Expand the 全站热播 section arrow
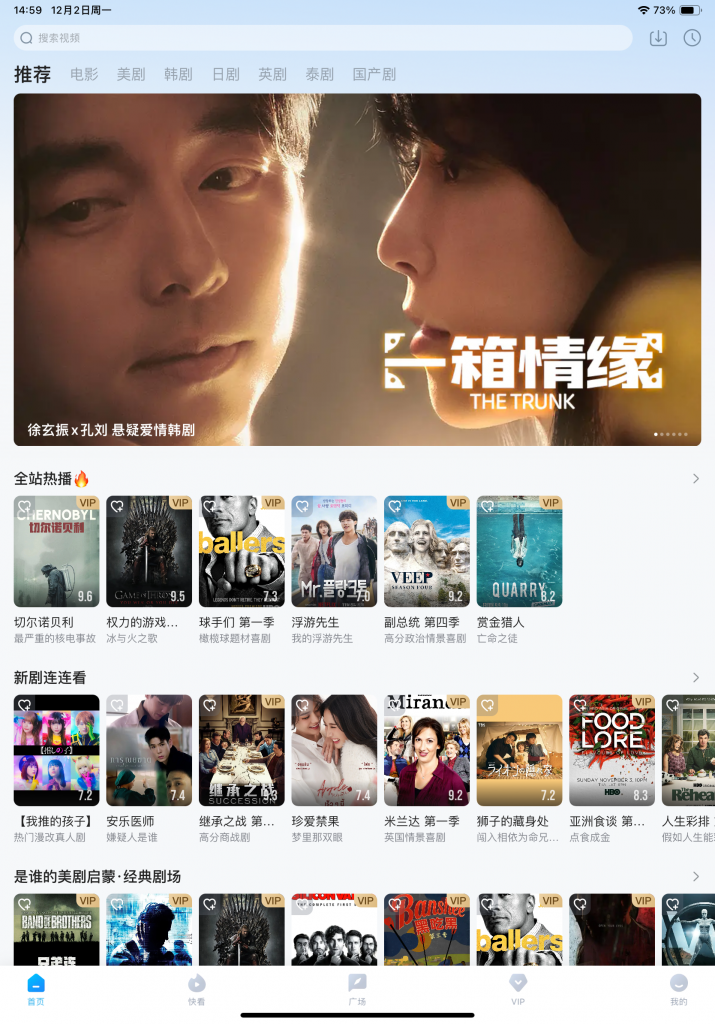715x1024 pixels. point(696,479)
